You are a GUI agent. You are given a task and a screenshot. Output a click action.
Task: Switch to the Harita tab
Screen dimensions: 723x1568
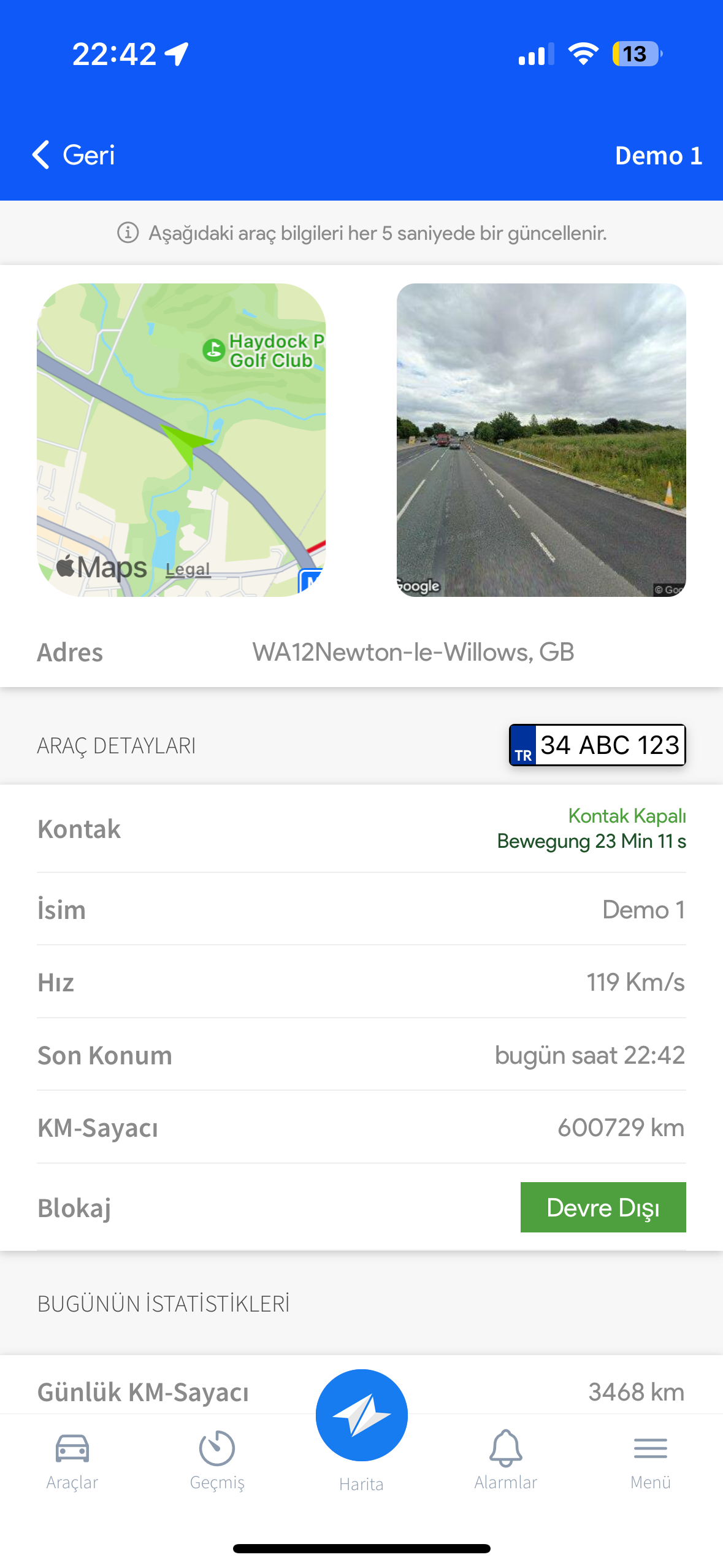361,1482
